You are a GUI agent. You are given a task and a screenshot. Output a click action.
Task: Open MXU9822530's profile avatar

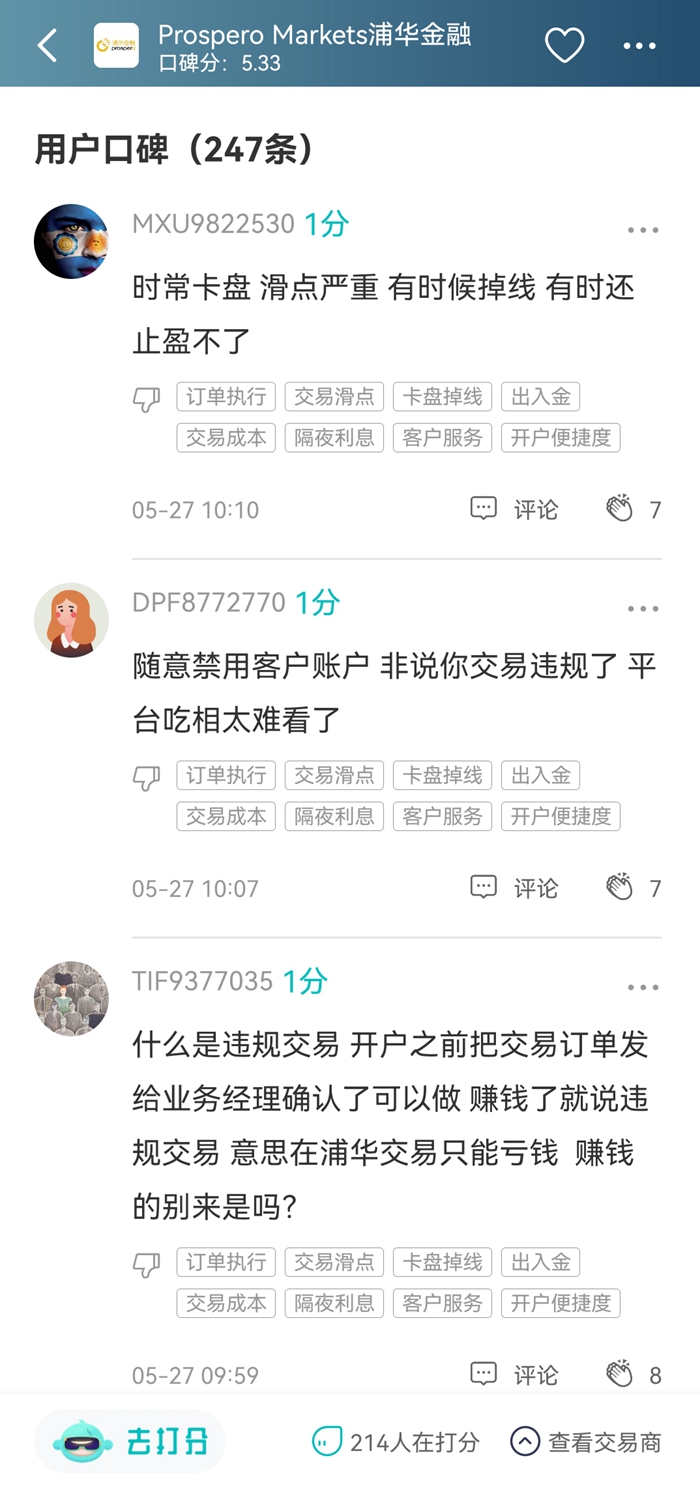point(71,241)
